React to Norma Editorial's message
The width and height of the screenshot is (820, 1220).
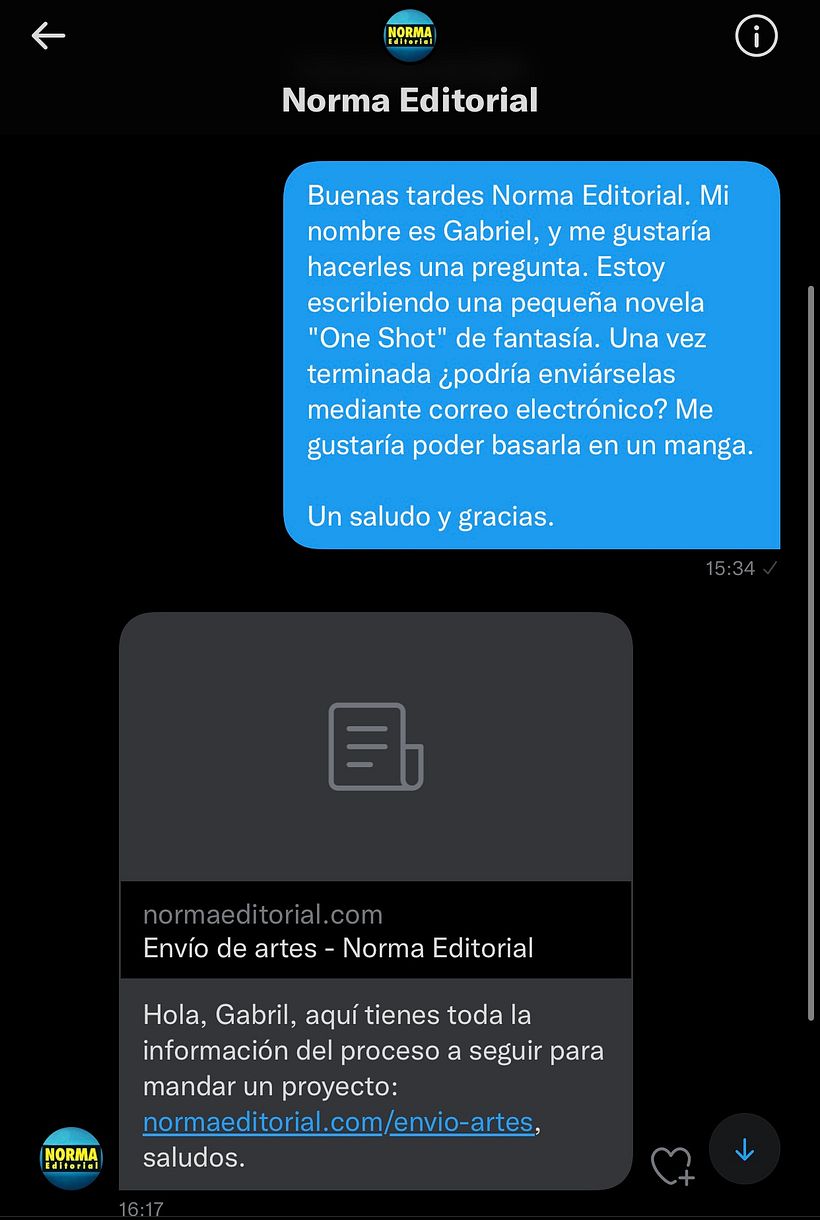672,1165
